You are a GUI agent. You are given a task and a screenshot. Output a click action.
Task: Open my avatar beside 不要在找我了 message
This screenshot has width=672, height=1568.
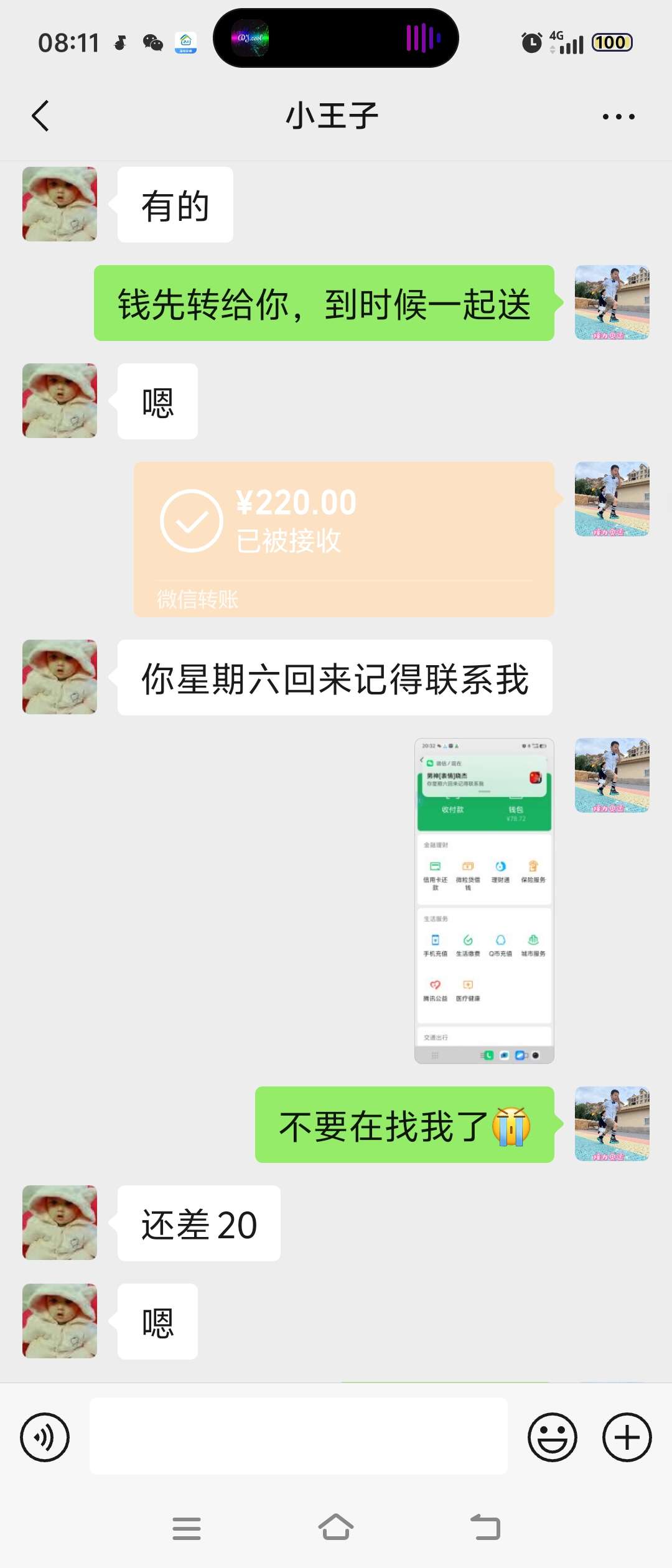pos(612,1124)
